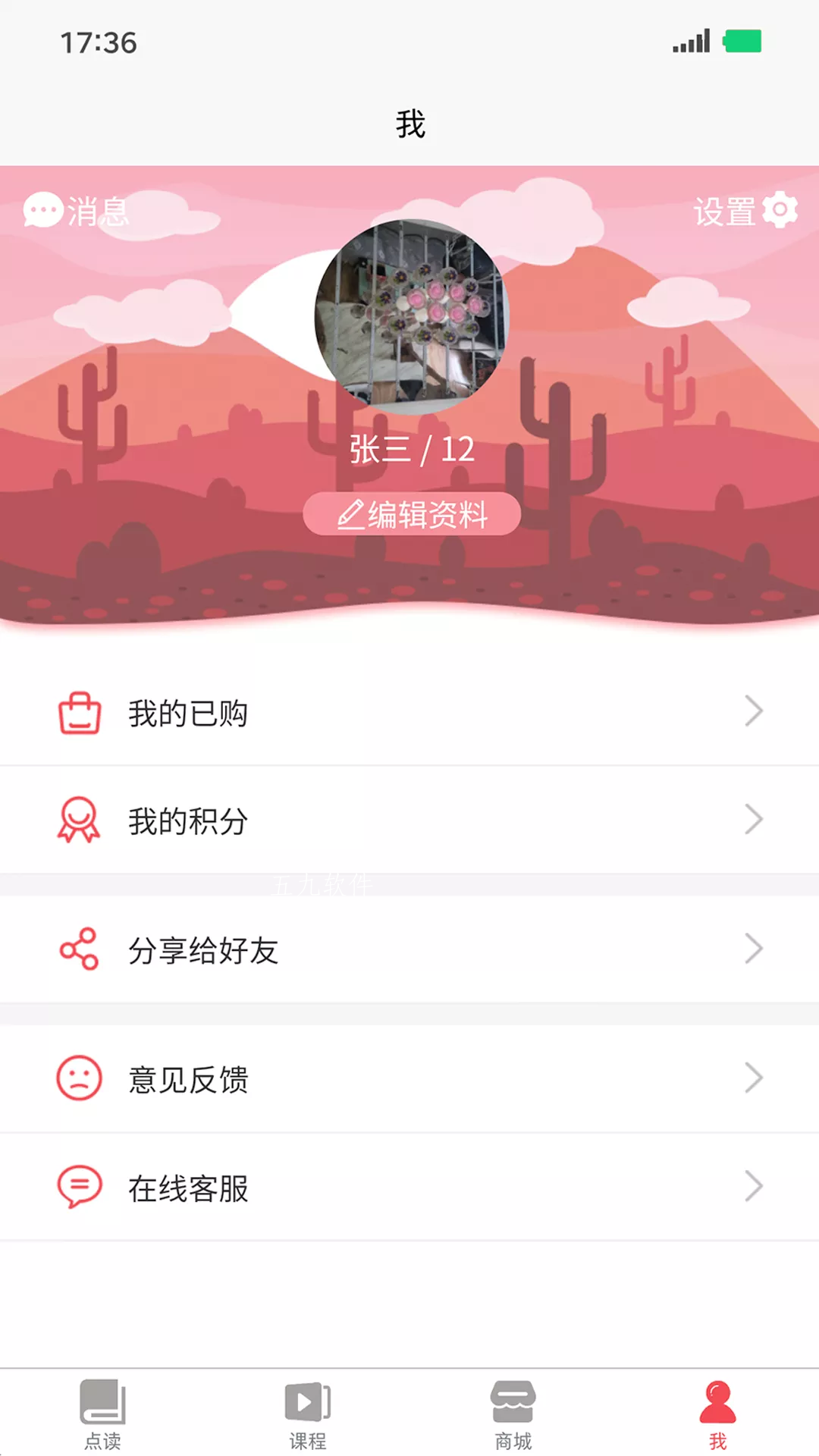Select the 我 tab
The image size is (819, 1456).
[717, 1414]
